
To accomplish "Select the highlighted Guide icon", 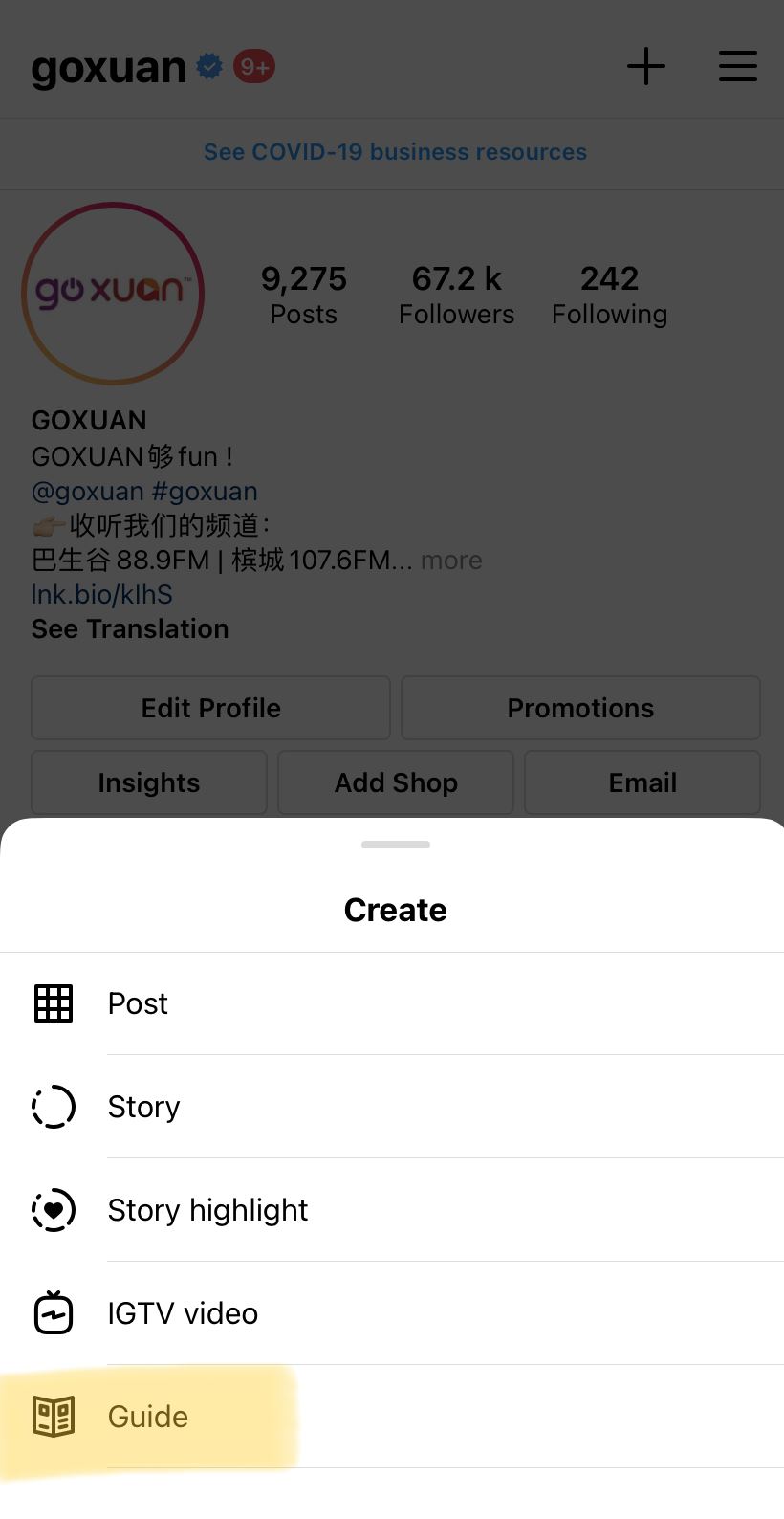I will [x=54, y=1416].
